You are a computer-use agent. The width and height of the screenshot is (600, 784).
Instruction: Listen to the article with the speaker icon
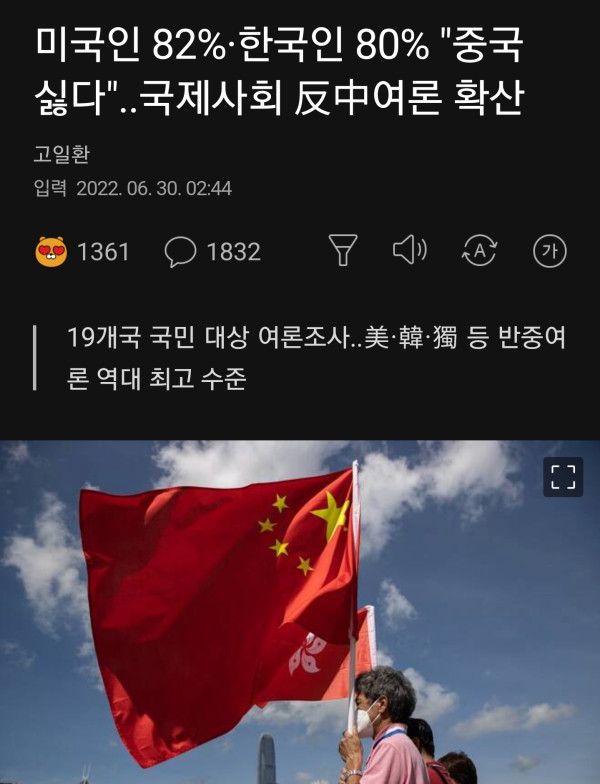pos(410,251)
